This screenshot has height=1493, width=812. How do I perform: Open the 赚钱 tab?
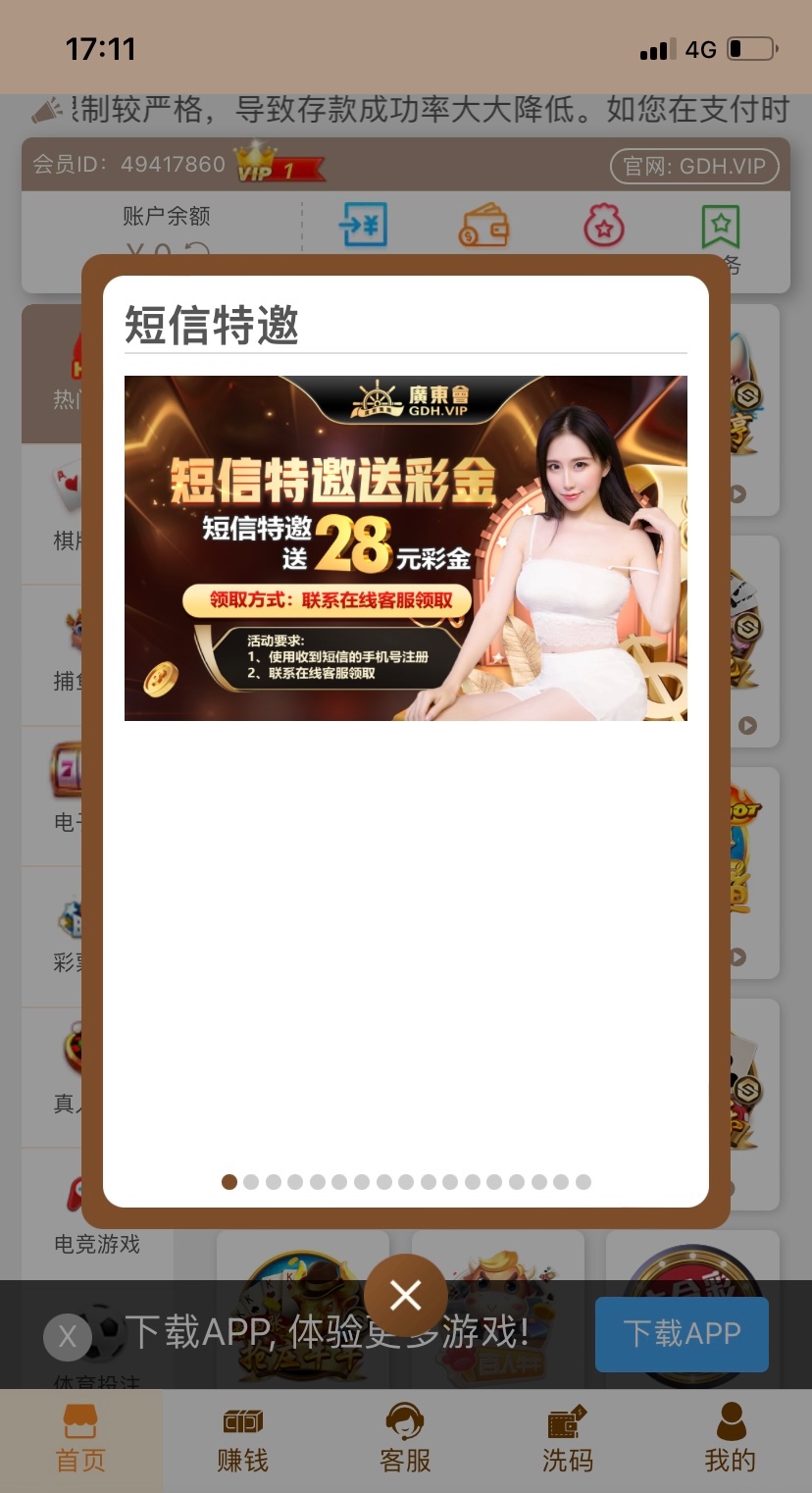(242, 1440)
